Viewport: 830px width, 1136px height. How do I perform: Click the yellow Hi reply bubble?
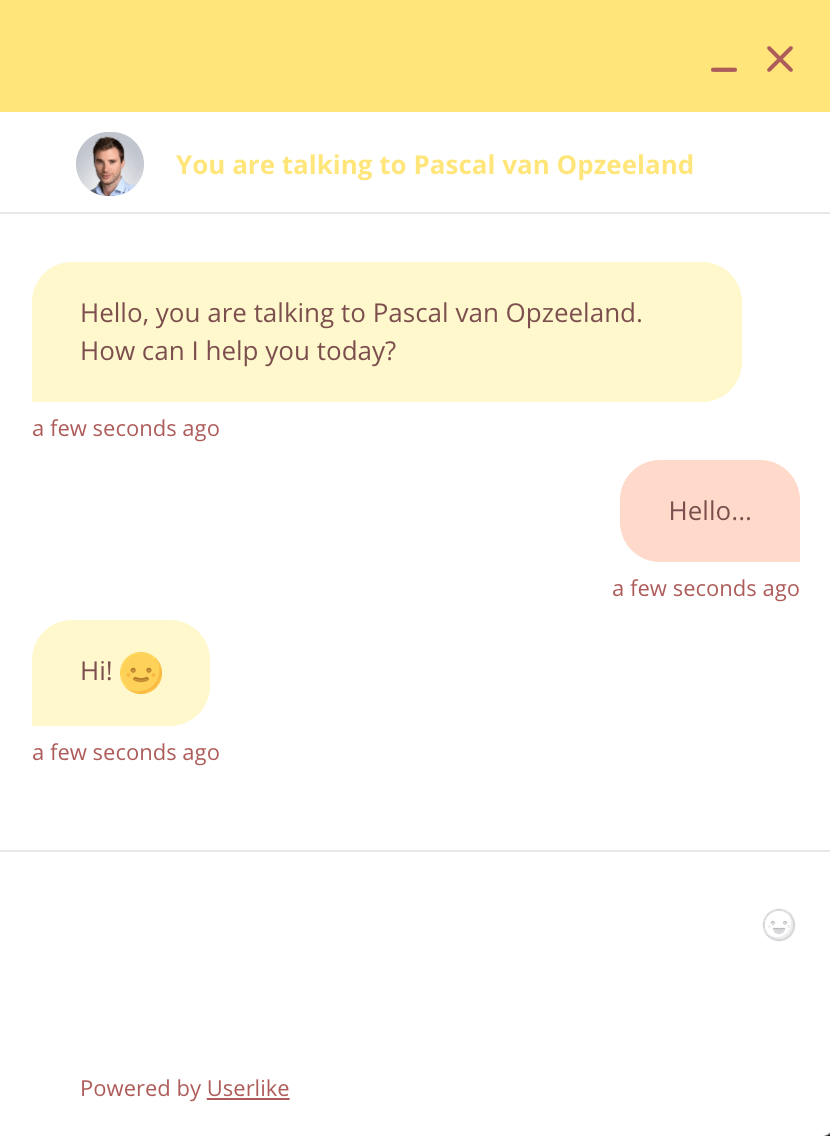[x=121, y=672]
